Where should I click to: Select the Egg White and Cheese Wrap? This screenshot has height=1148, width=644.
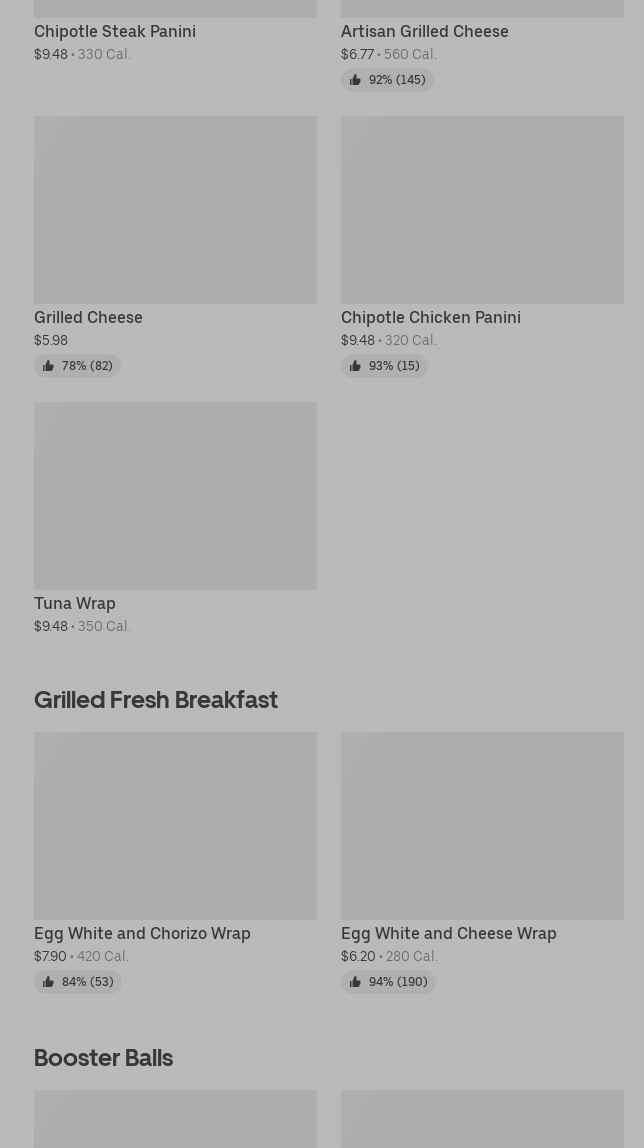point(482,826)
